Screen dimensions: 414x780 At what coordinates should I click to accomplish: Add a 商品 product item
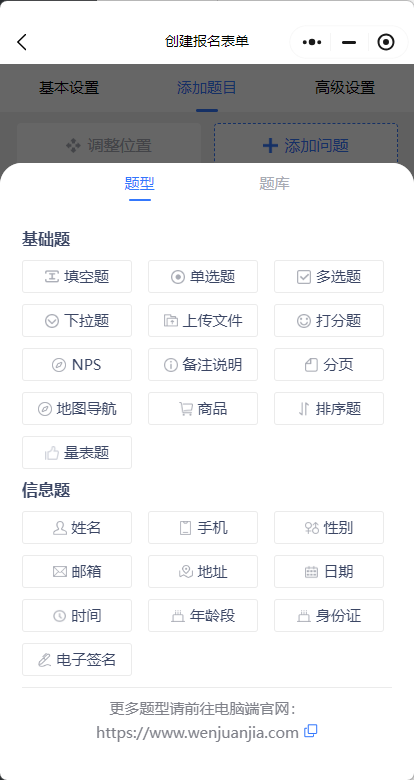(203, 409)
